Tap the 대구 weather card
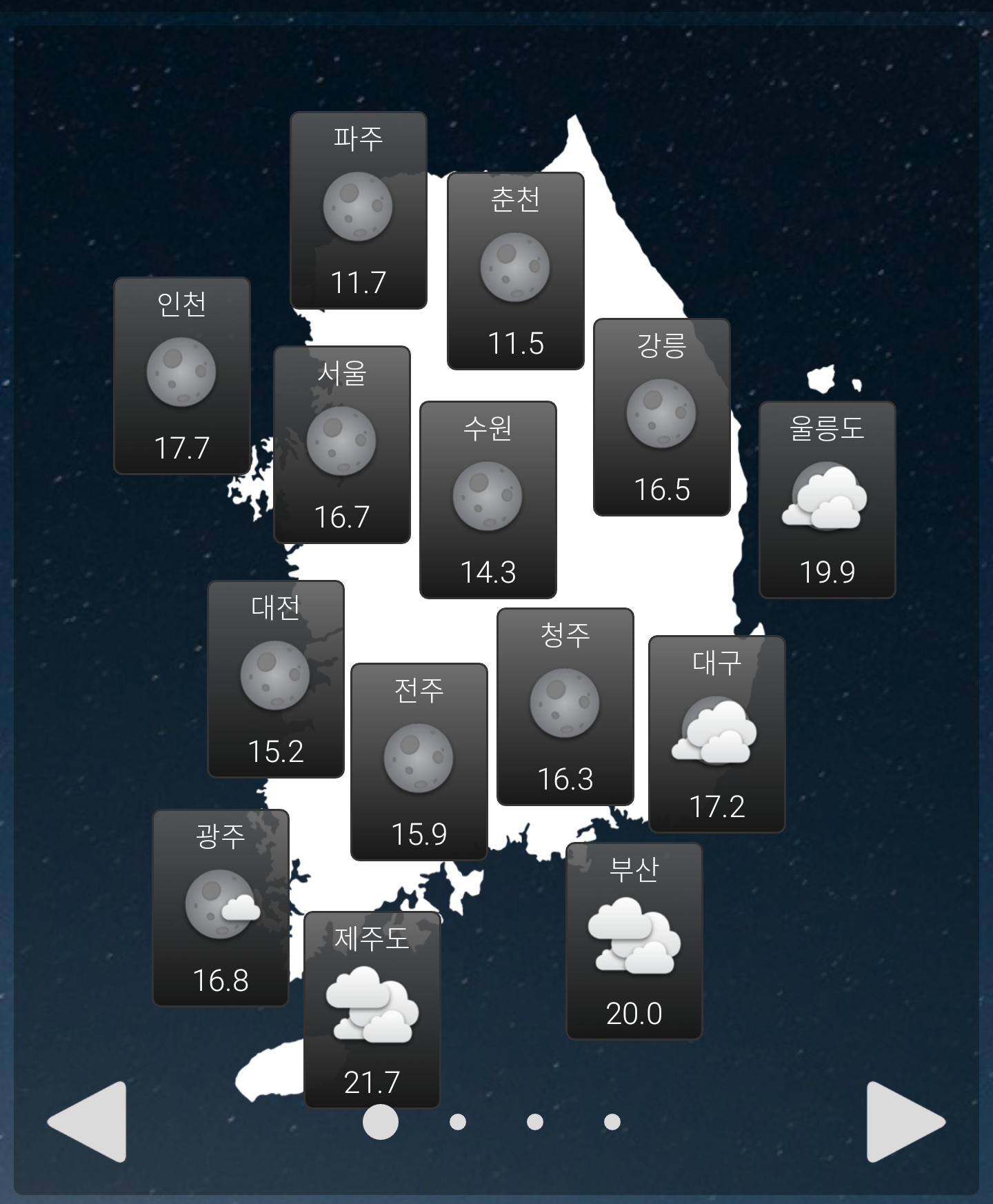993x1204 pixels. click(717, 734)
